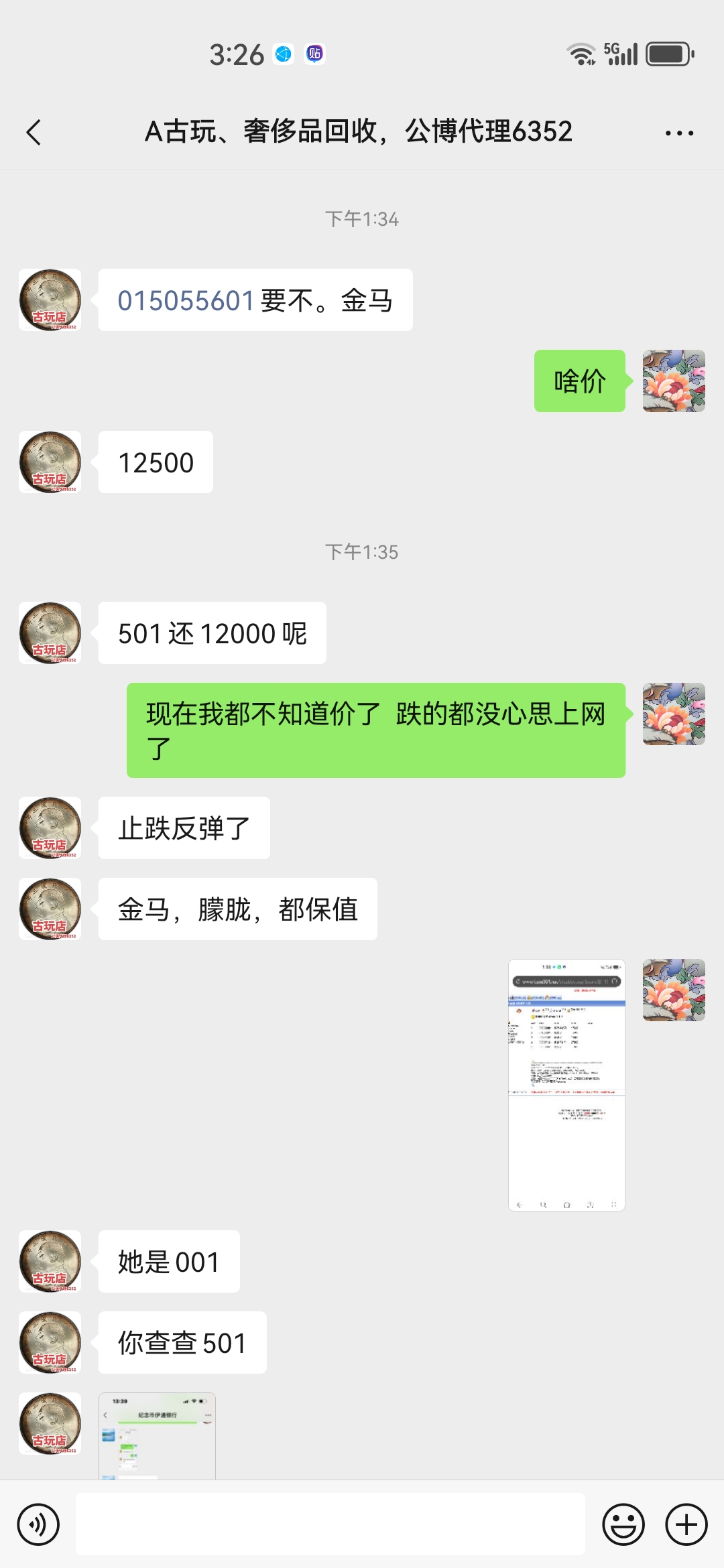View sender's profile next to 12500

pos(50,462)
